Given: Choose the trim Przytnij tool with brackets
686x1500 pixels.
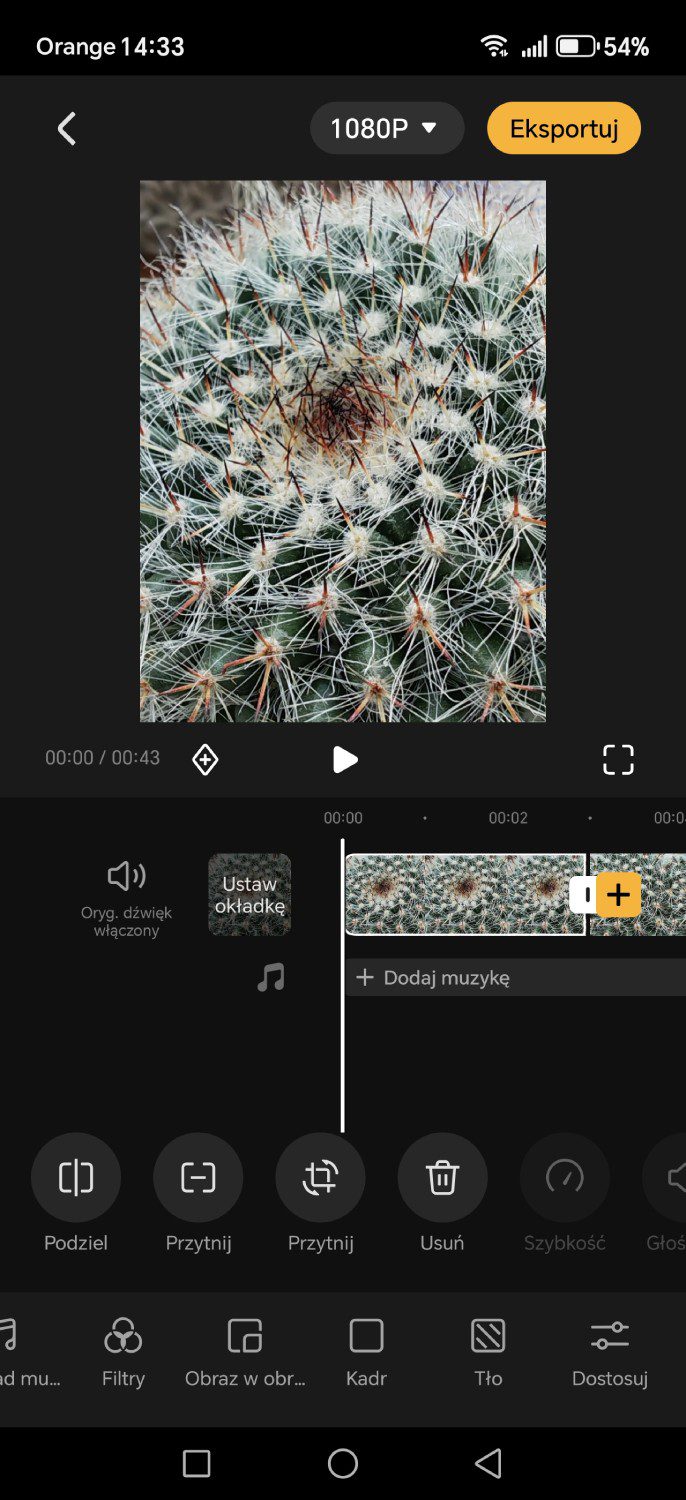Looking at the screenshot, I should [198, 1193].
